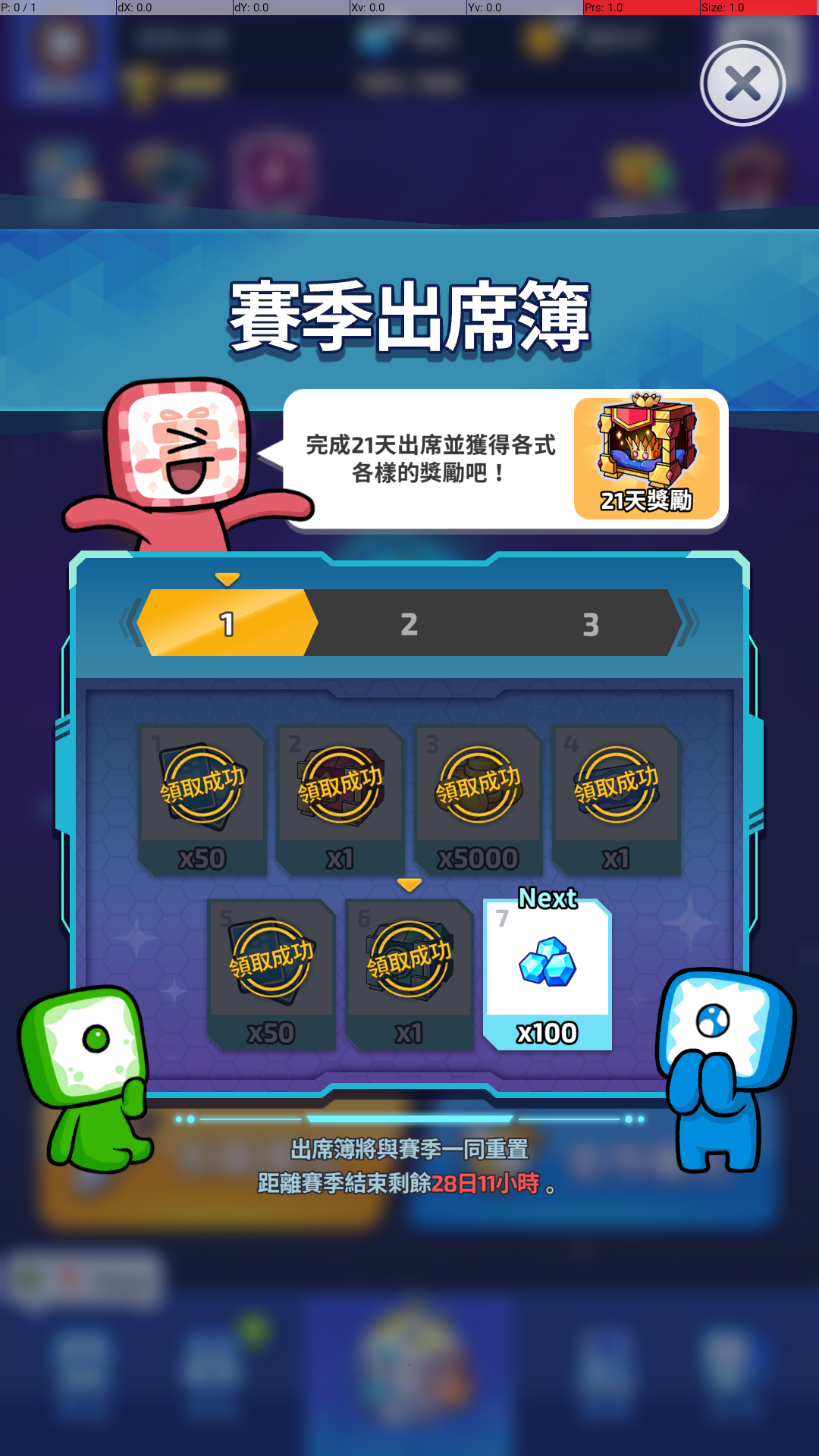Claim the day 7 x100 gems reward

(548, 974)
